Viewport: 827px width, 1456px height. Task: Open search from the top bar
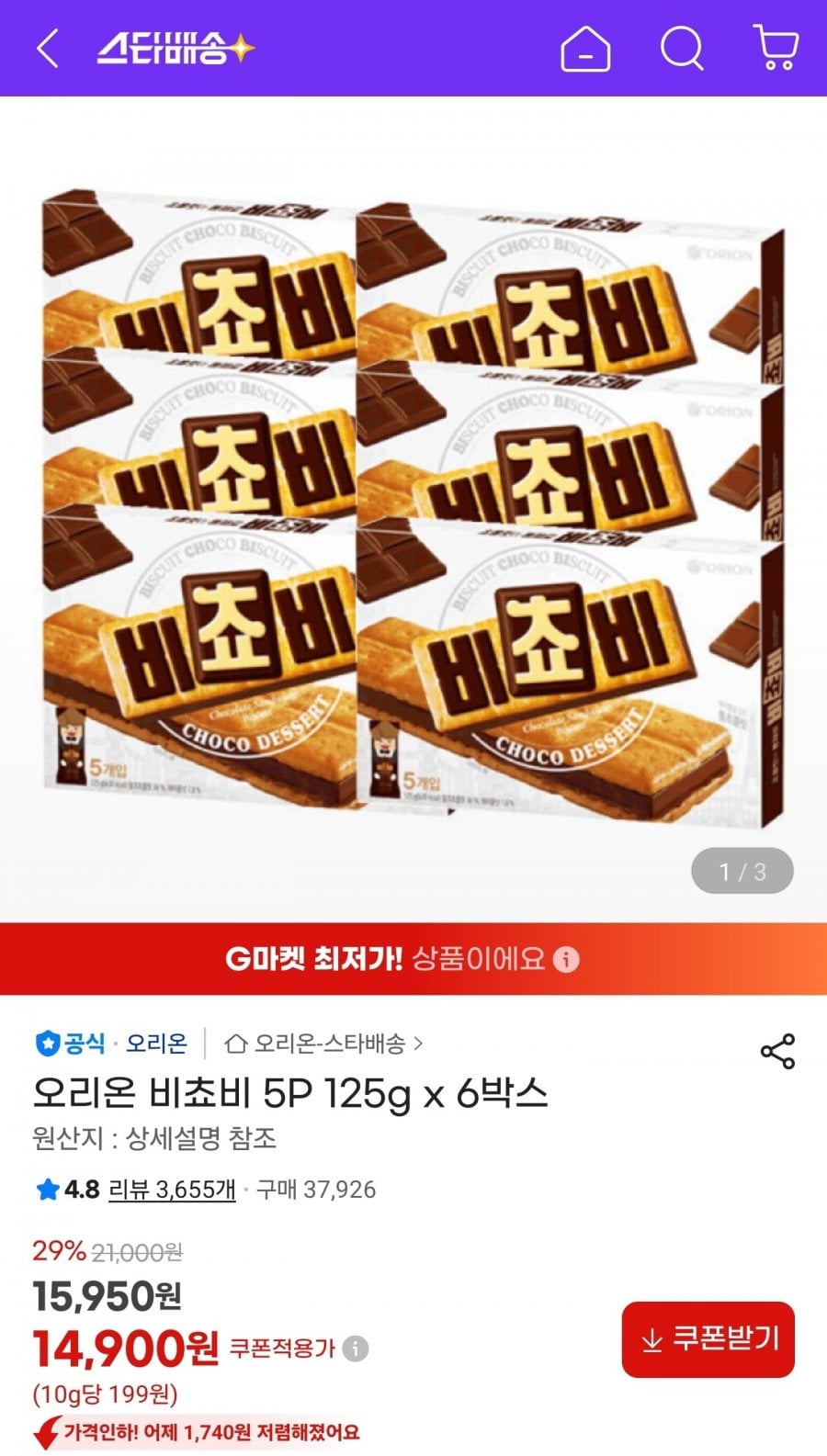tap(682, 48)
